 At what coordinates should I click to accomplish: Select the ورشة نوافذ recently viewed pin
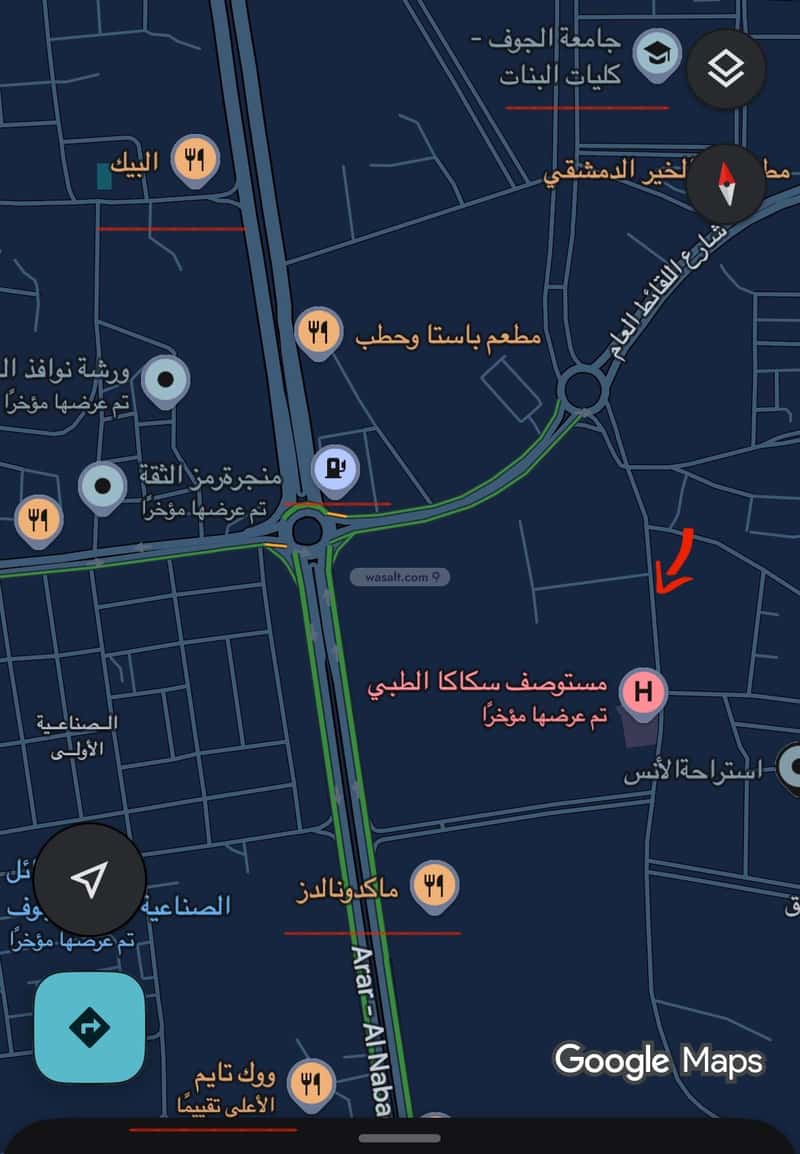165,379
